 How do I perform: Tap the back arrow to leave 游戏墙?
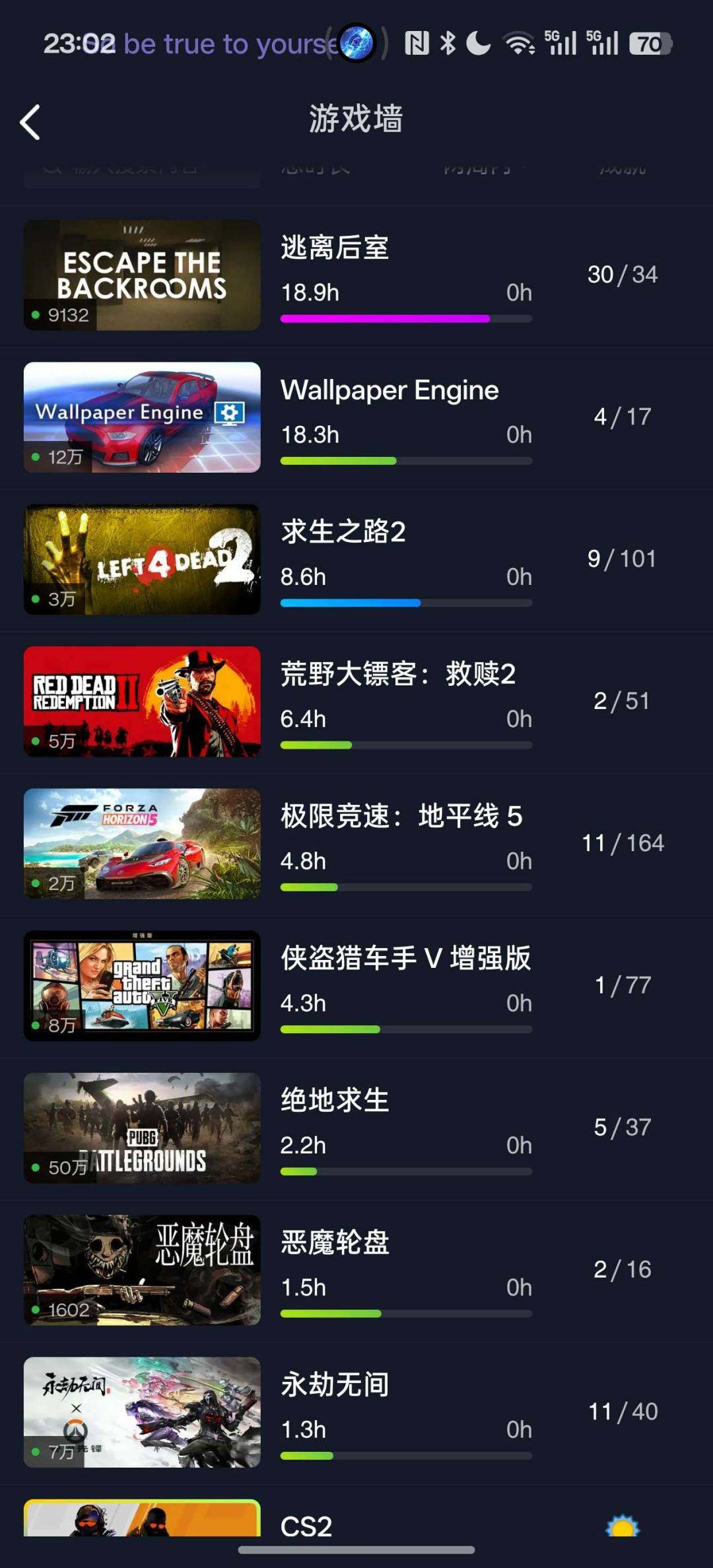tap(30, 122)
